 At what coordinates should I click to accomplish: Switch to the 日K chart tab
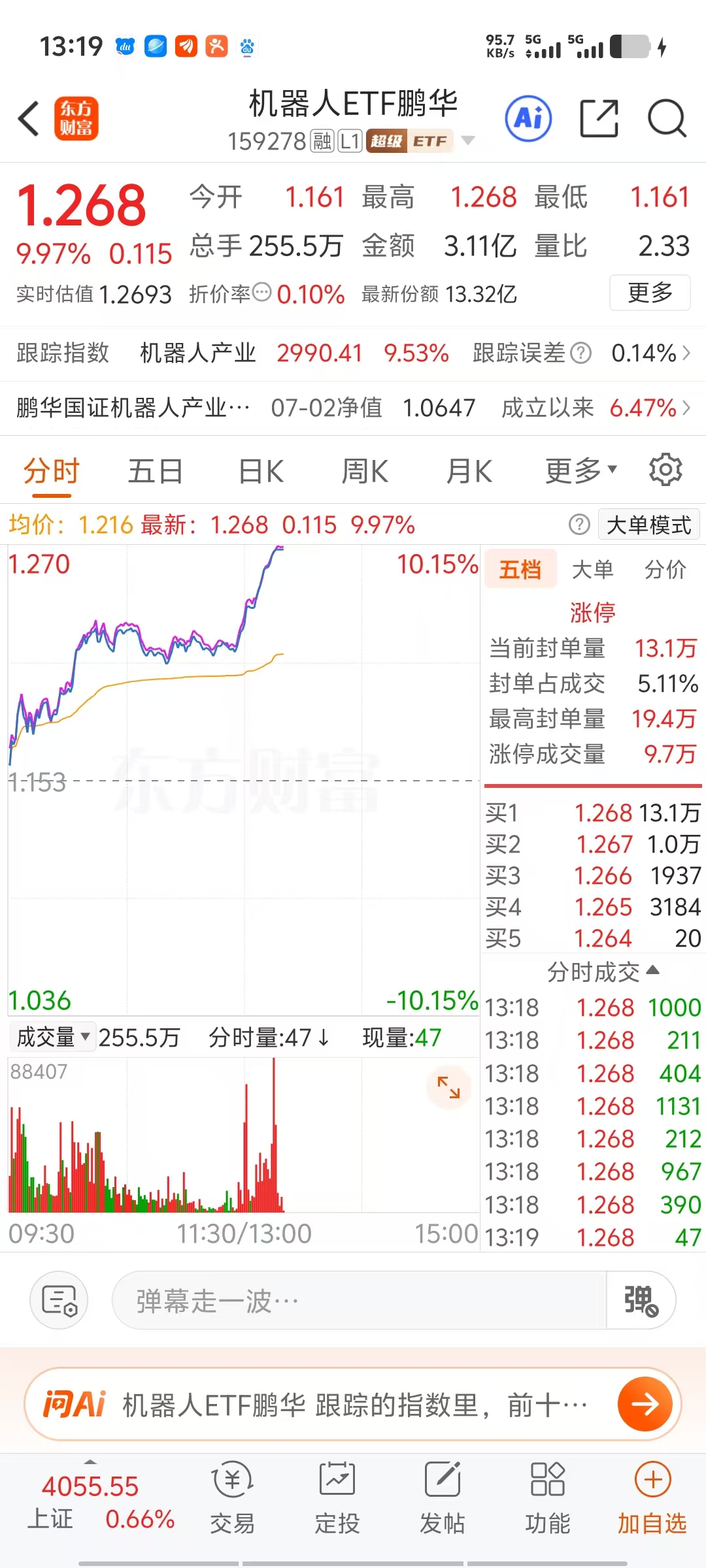coord(260,471)
